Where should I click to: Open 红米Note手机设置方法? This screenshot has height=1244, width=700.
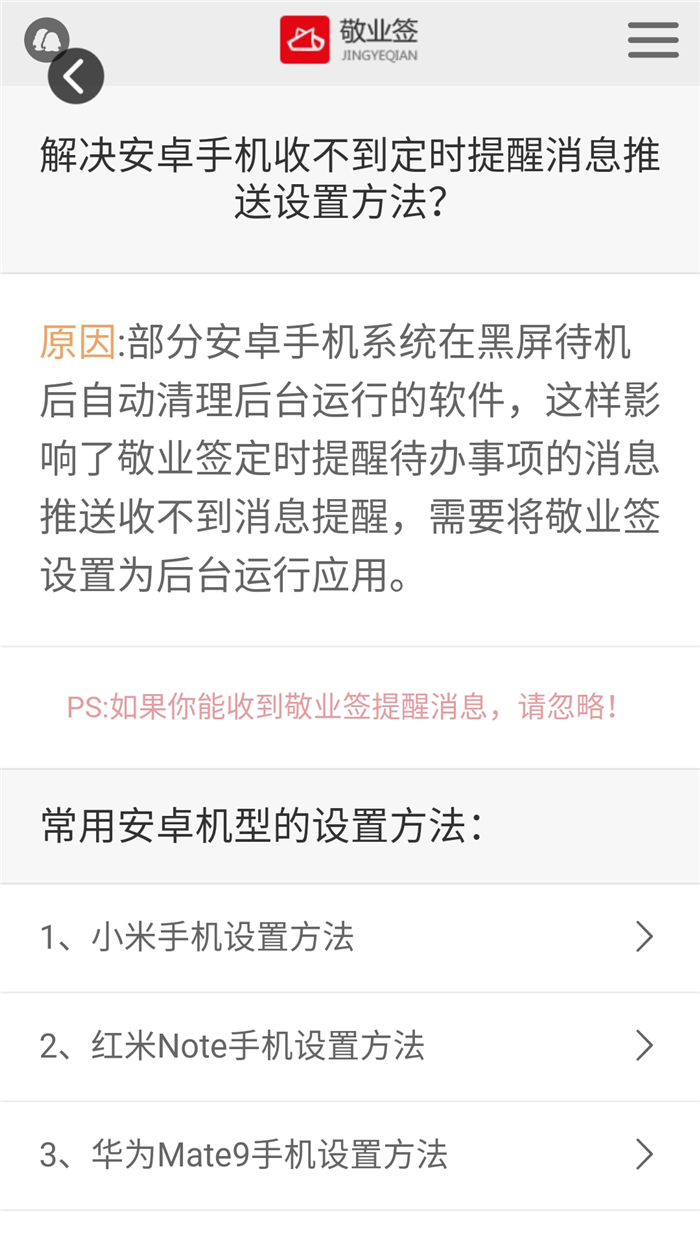coord(350,1047)
